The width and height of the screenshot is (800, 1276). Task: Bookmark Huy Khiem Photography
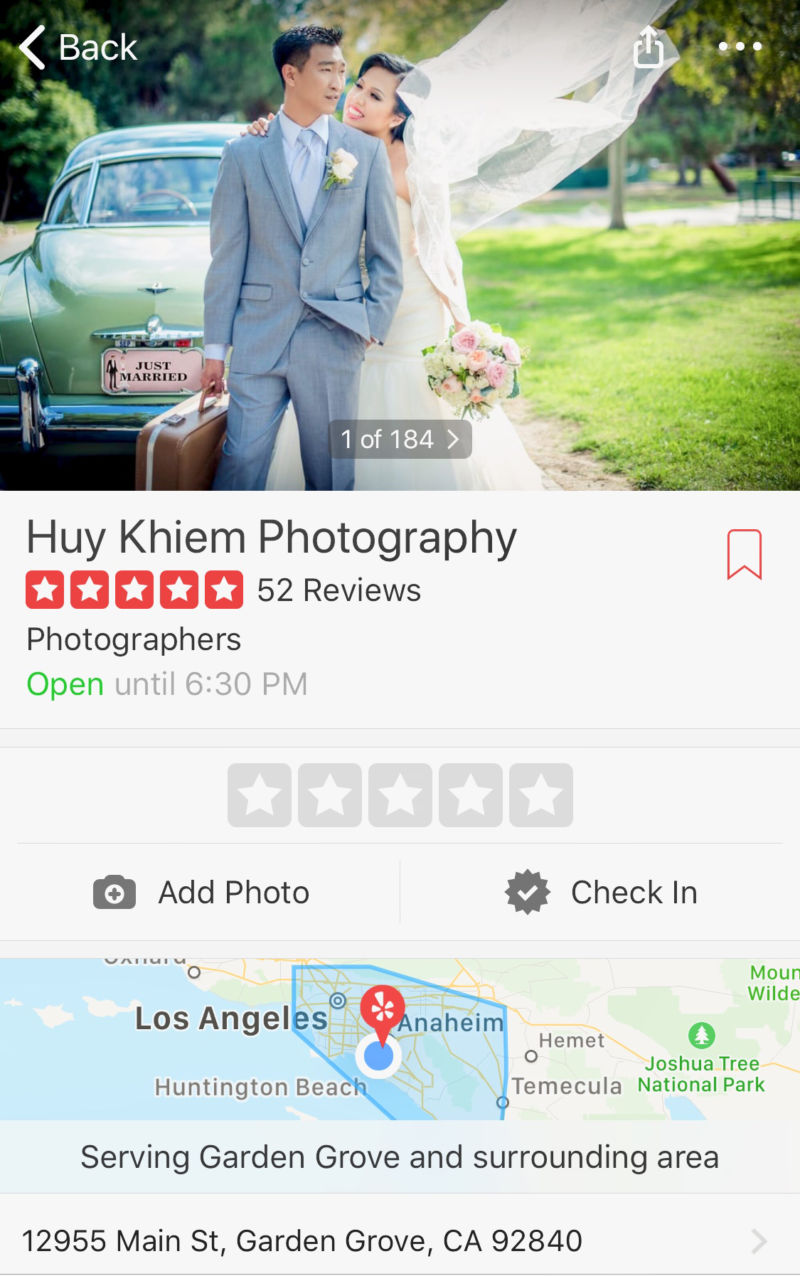pyautogui.click(x=744, y=554)
